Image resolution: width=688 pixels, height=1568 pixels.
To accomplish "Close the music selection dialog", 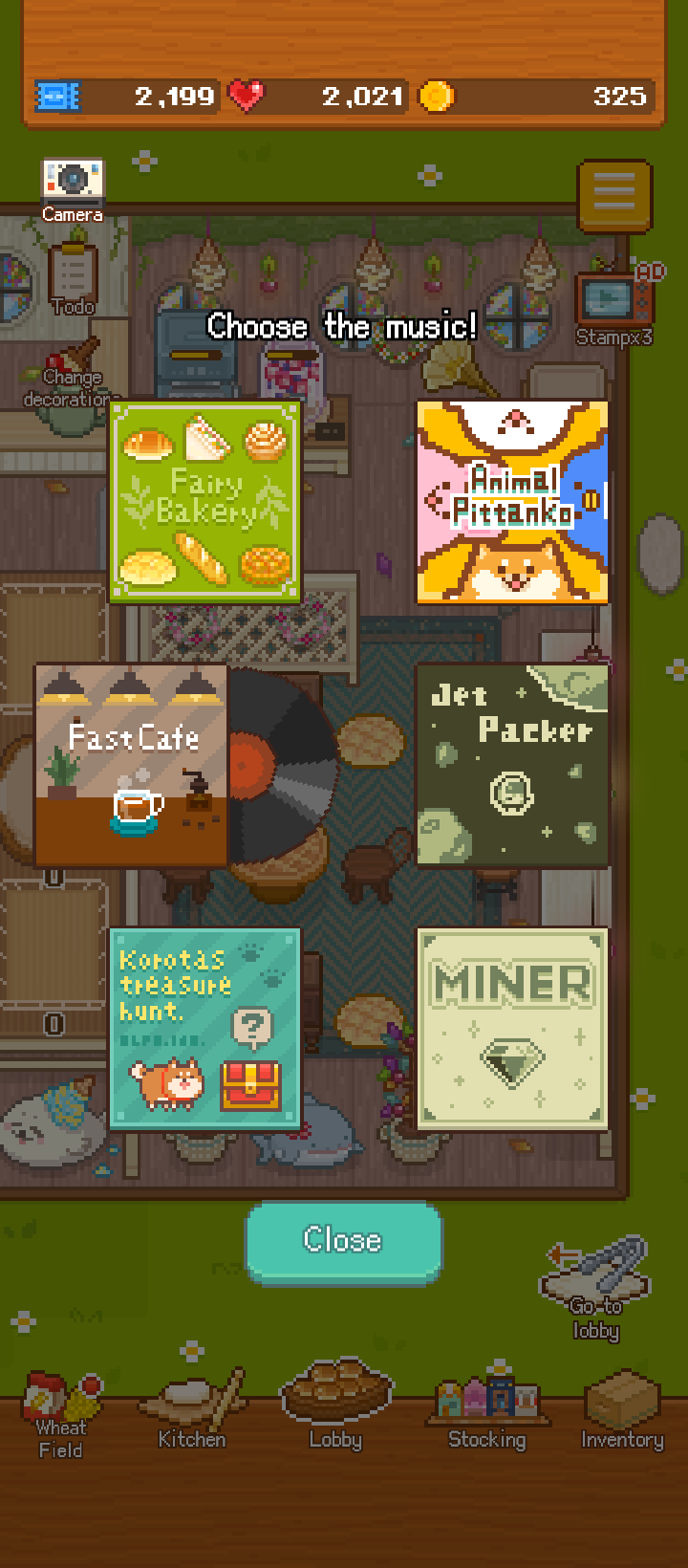I will coord(344,1240).
